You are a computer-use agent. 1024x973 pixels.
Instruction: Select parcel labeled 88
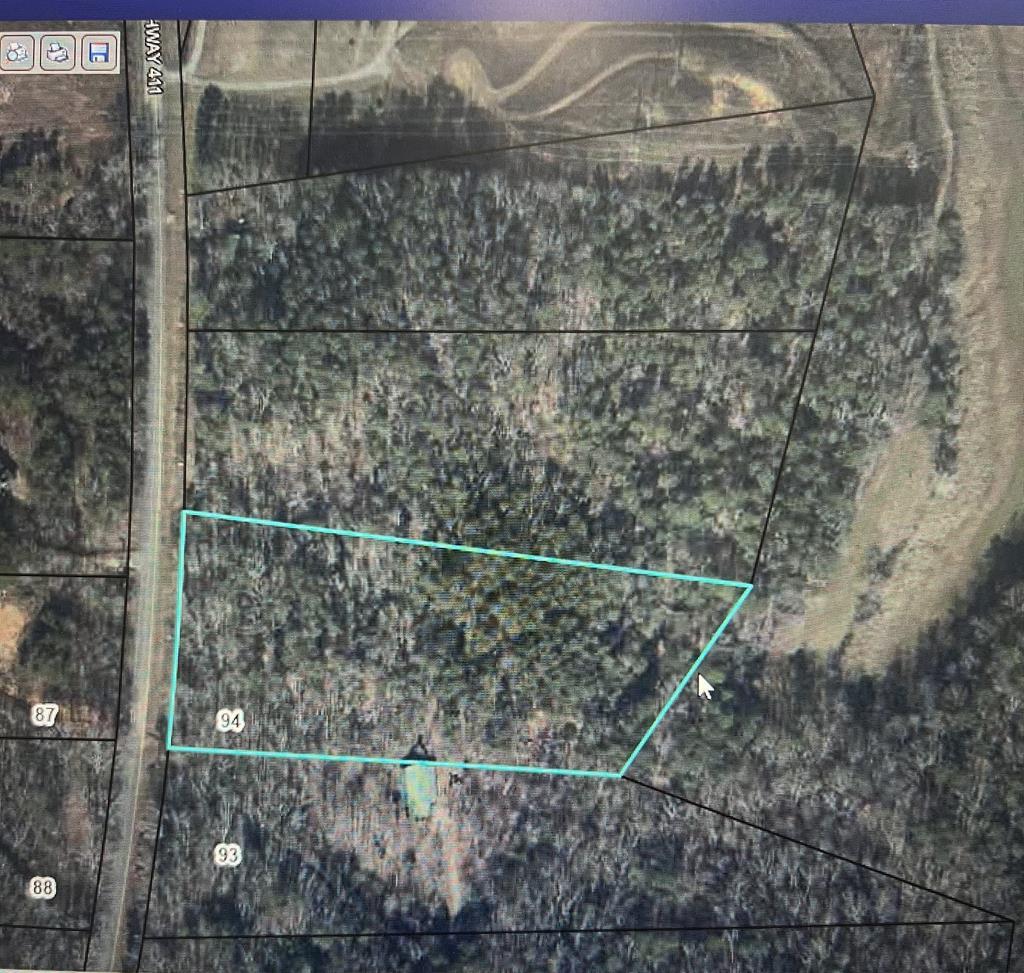[42, 887]
